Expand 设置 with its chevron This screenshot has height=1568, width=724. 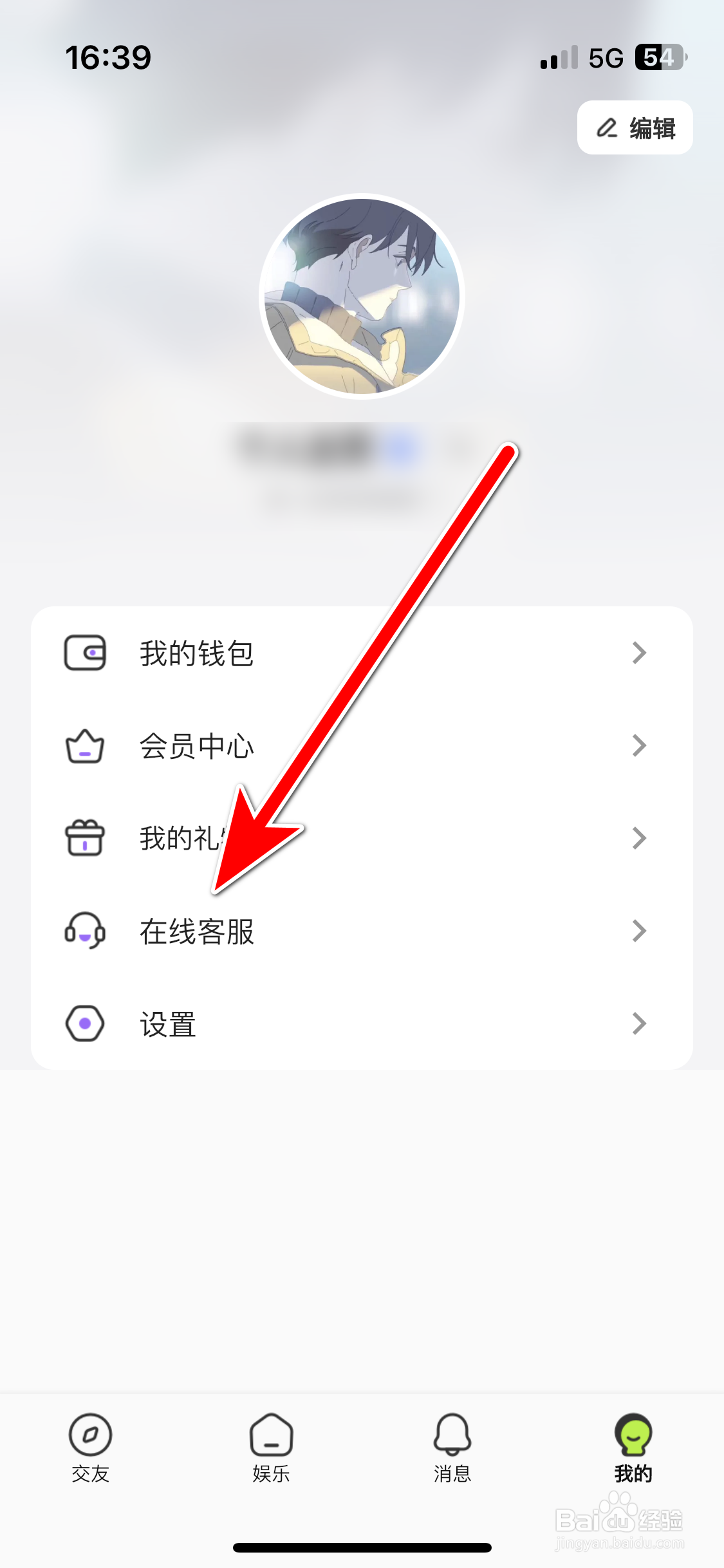click(x=639, y=1023)
